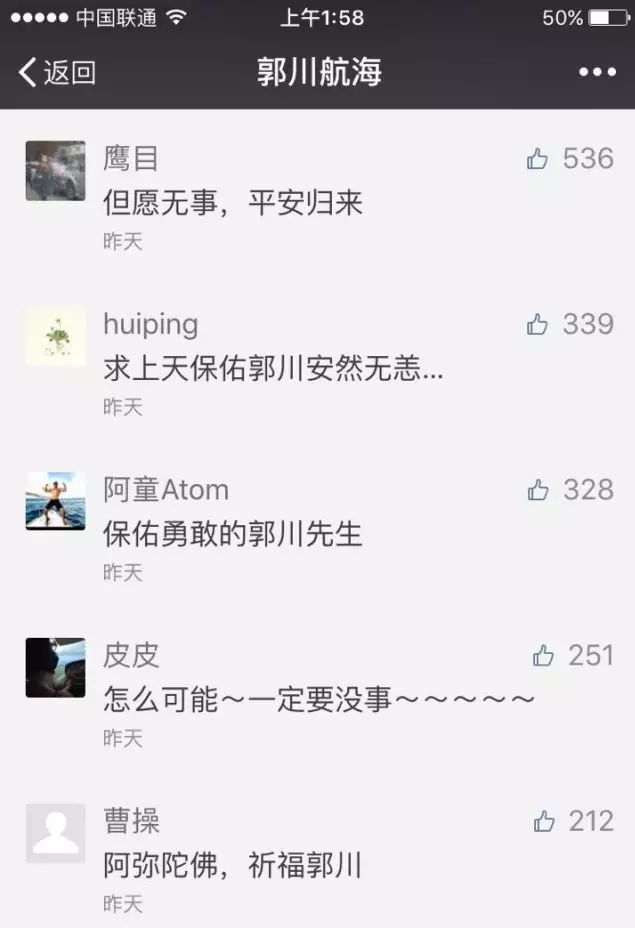Open the three-dot overflow menu
Screen dimensions: 635x928
597,72
